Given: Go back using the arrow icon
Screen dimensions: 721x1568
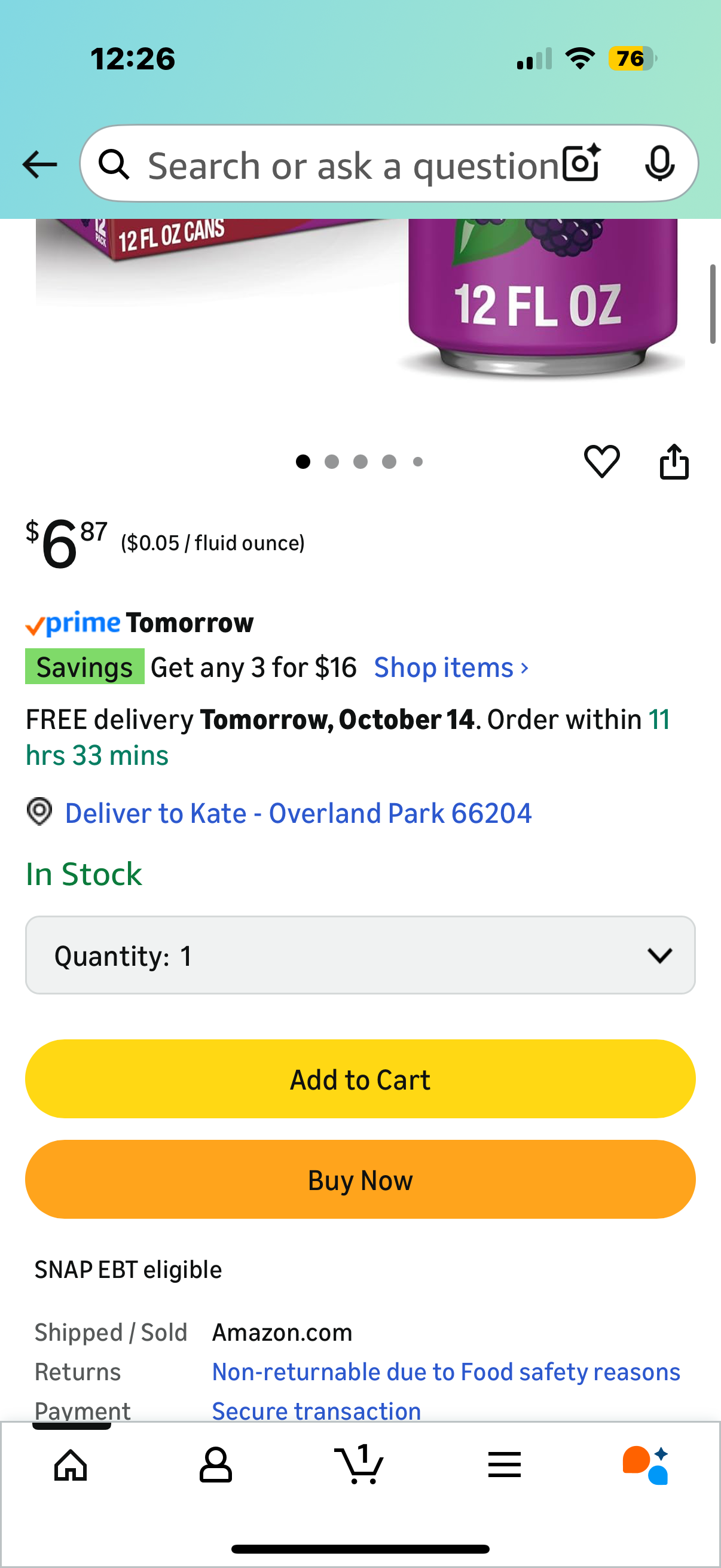Looking at the screenshot, I should [39, 164].
